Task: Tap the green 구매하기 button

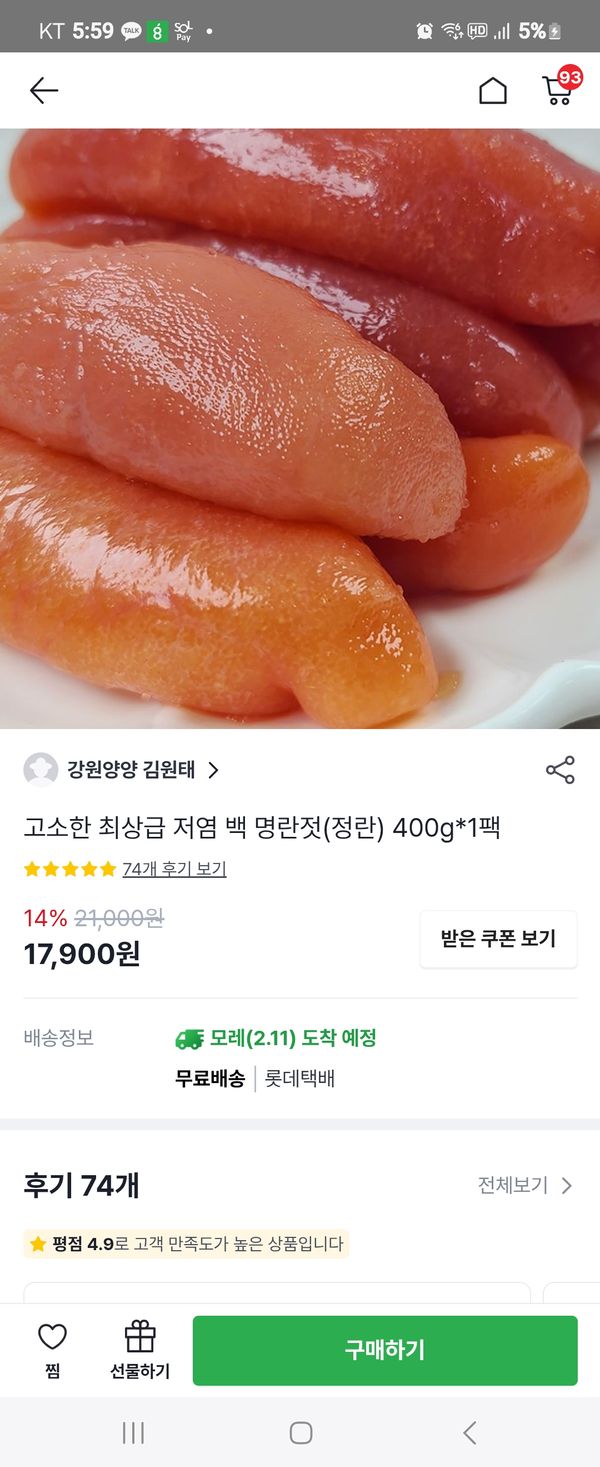Action: 385,1350
